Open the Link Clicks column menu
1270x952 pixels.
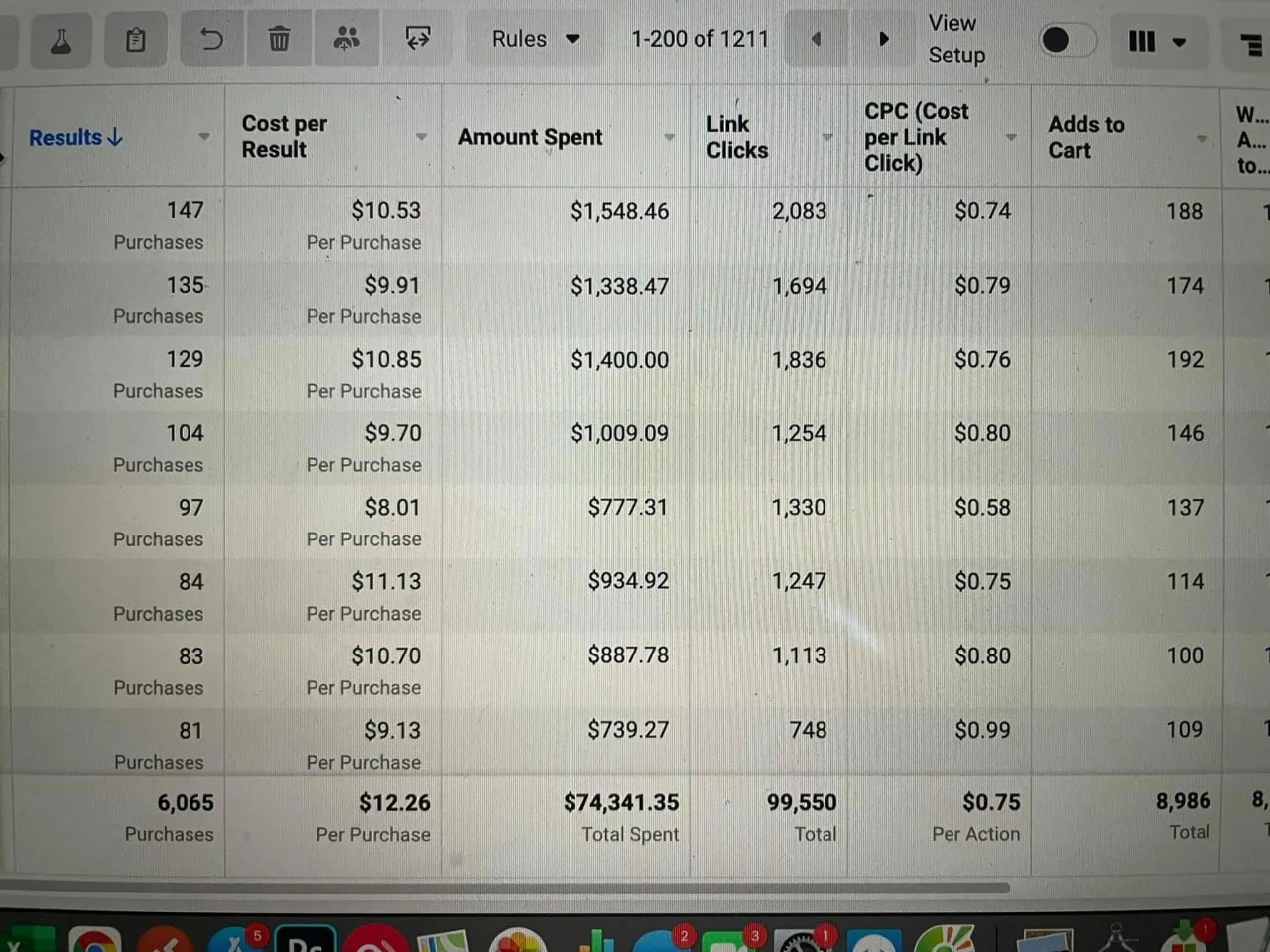pos(826,137)
